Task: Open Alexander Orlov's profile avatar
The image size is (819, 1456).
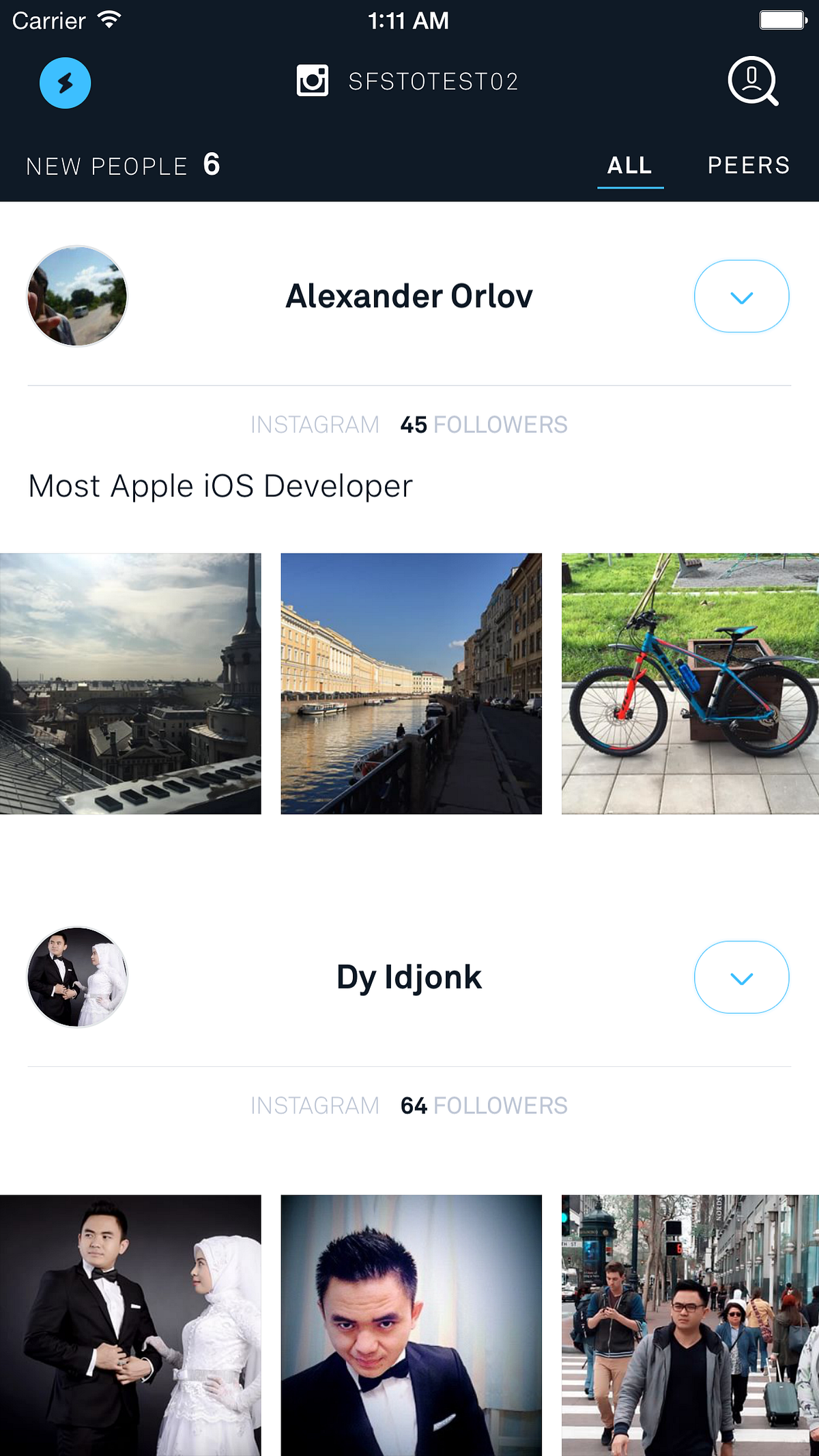Action: [77, 296]
